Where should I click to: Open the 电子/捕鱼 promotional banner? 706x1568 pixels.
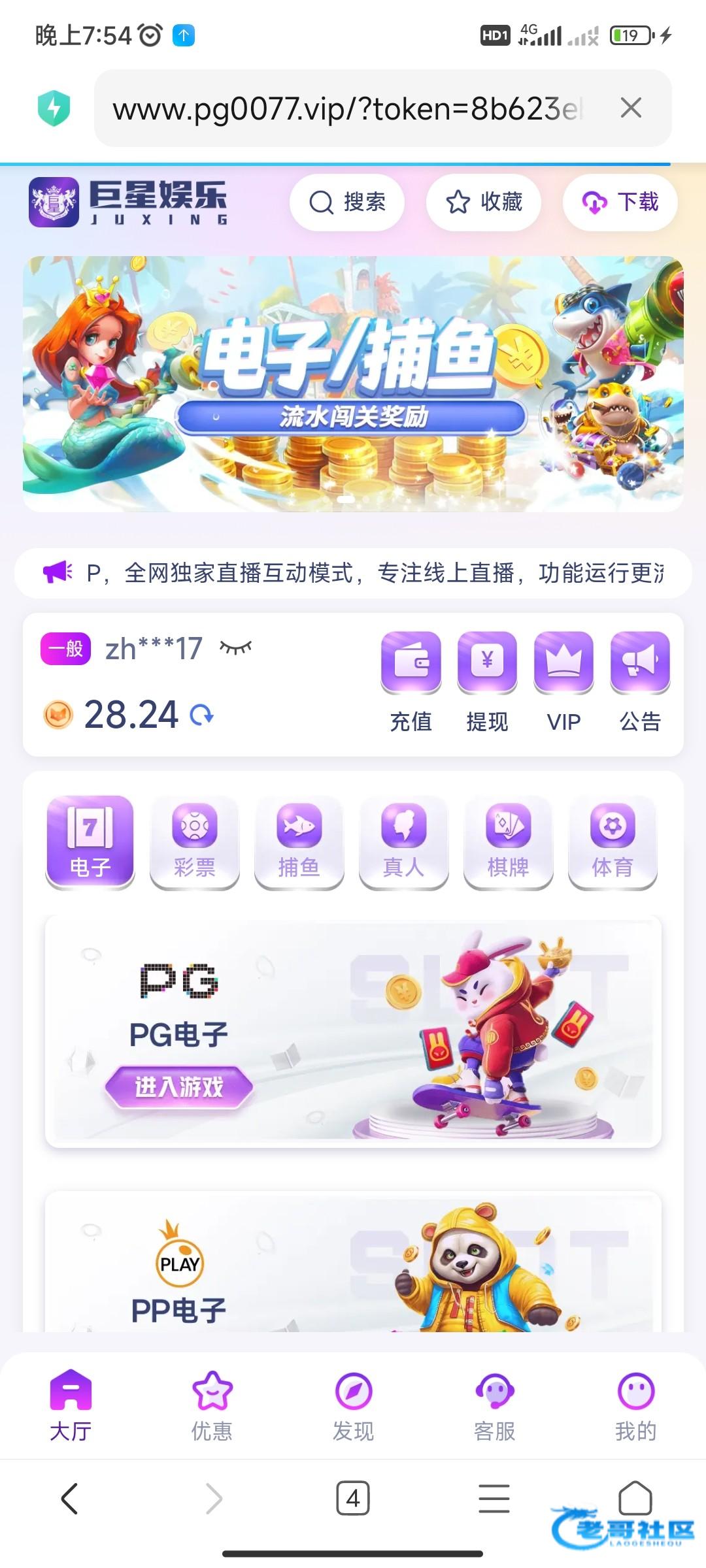pos(353,384)
